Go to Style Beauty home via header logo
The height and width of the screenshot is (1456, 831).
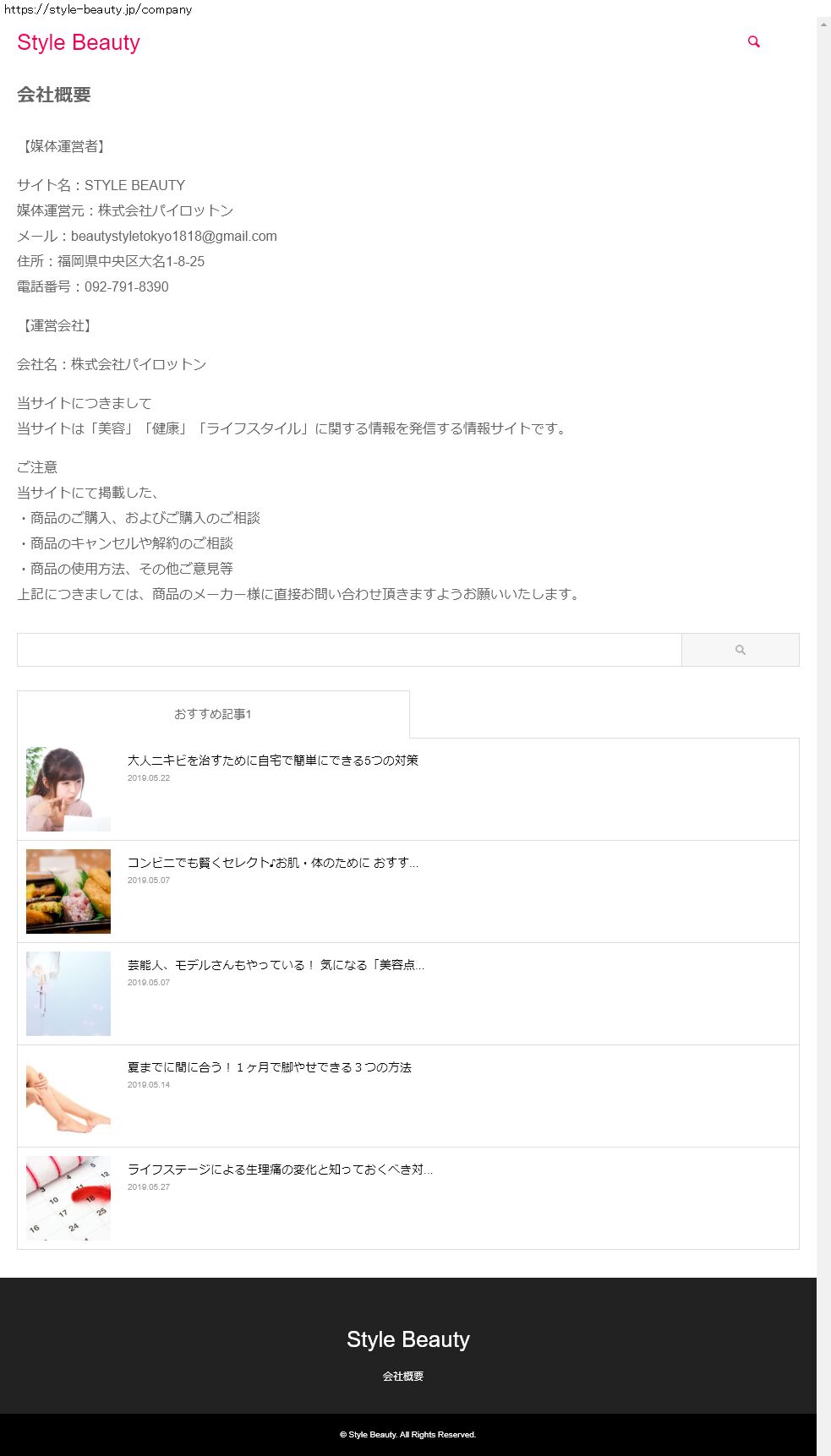(79, 42)
